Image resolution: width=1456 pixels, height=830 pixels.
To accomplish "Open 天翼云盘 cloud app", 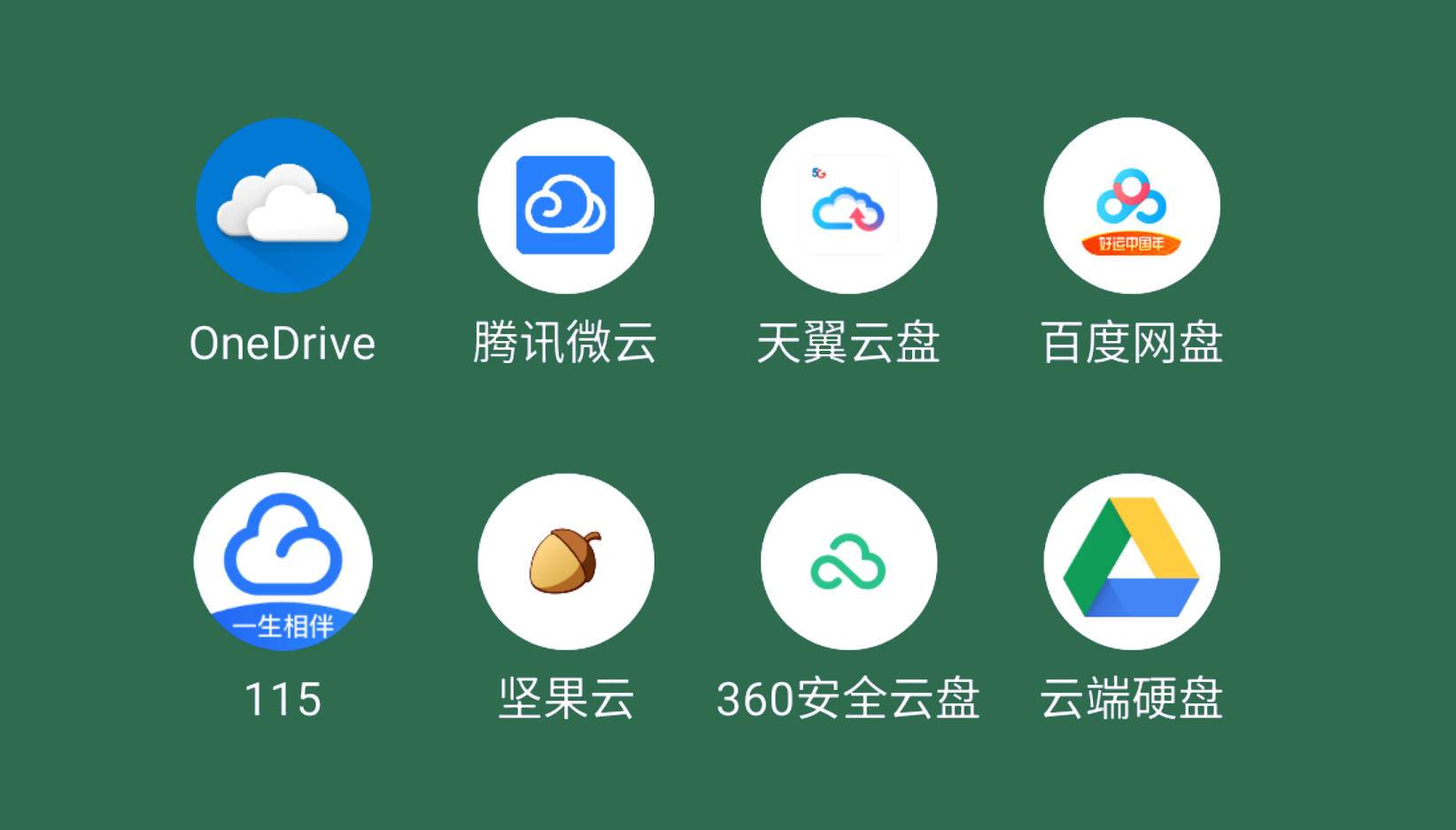I will (x=848, y=206).
